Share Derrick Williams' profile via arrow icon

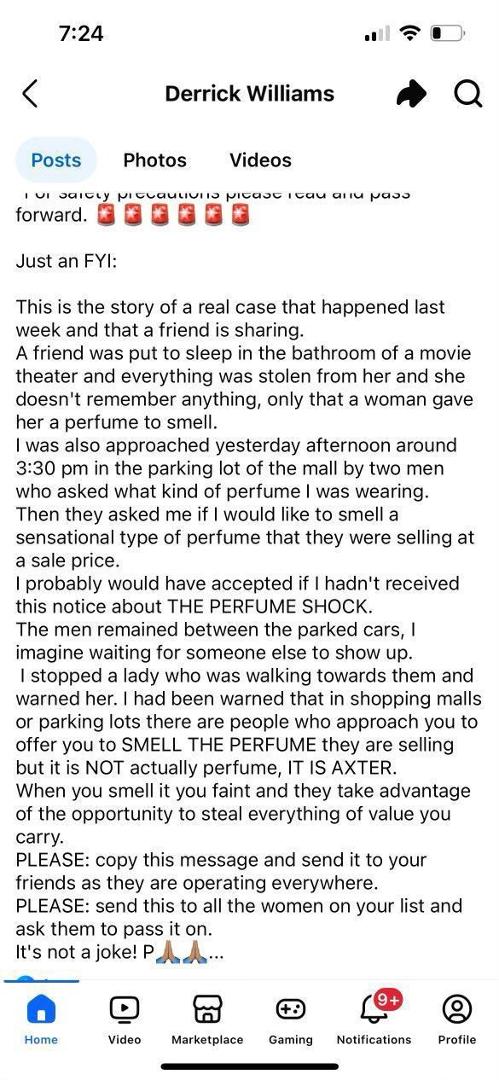pyautogui.click(x=411, y=95)
